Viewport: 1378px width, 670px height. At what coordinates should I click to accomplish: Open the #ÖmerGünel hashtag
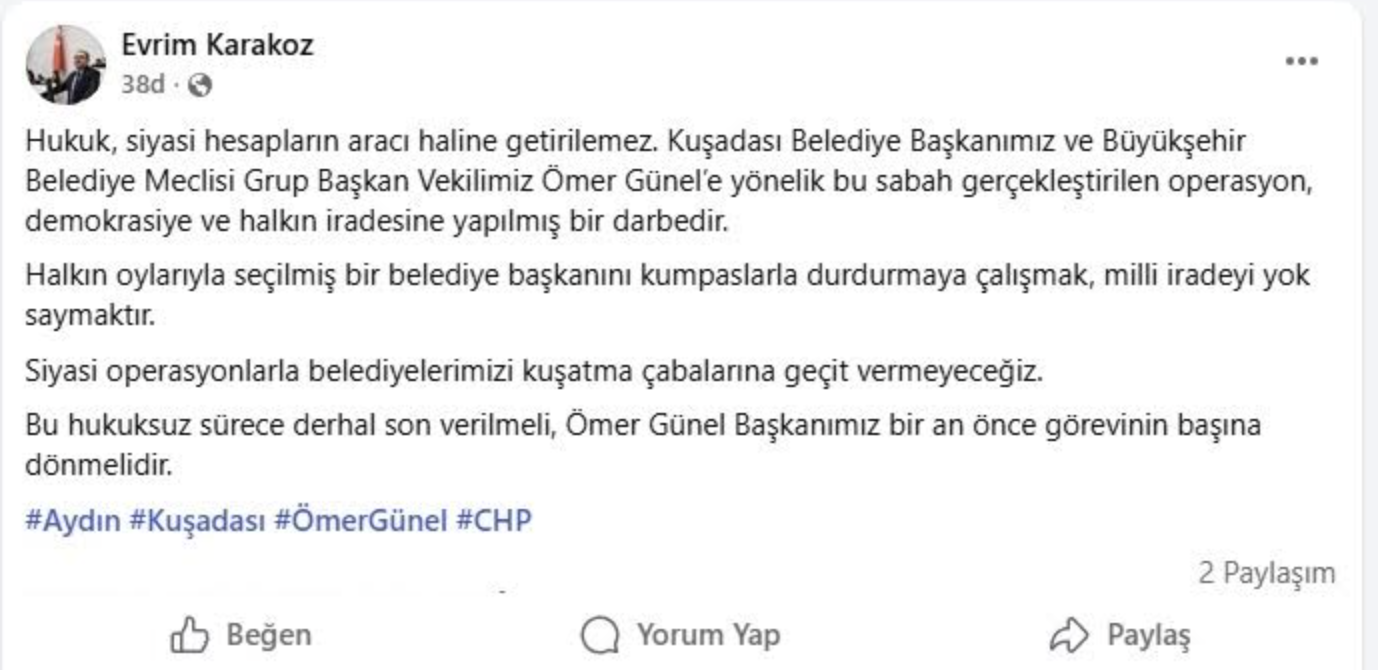pos(360,521)
